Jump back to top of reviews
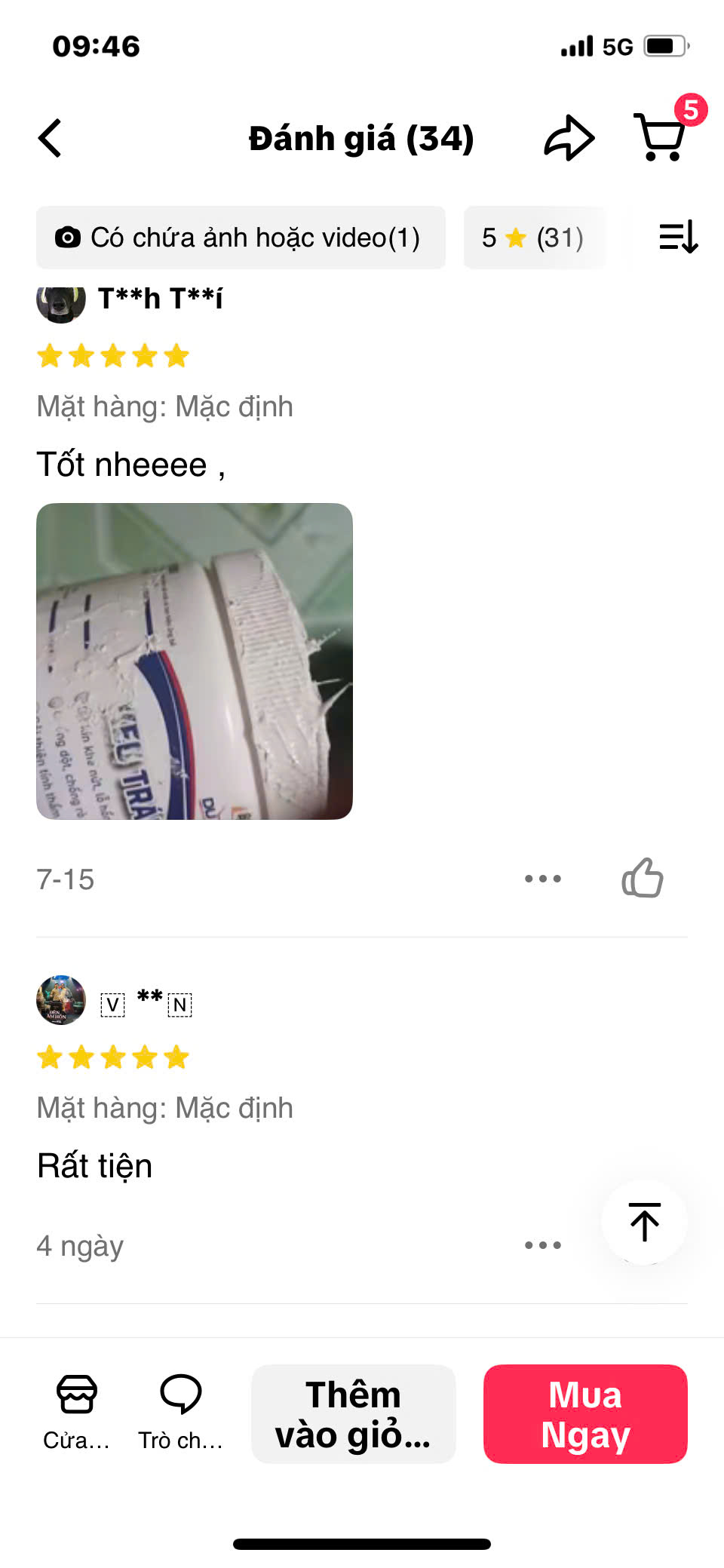Image resolution: width=724 pixels, height=1568 pixels. click(644, 1222)
